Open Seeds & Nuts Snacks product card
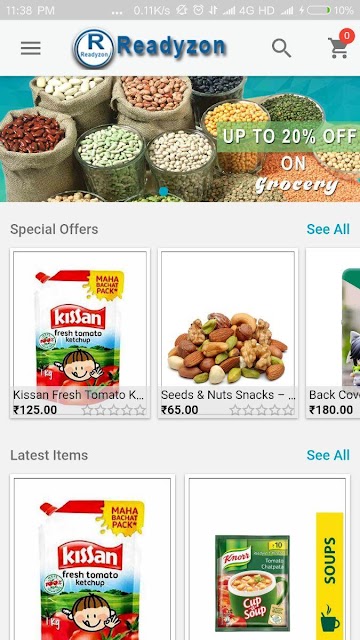Screen dimensions: 360x640 coord(228,333)
